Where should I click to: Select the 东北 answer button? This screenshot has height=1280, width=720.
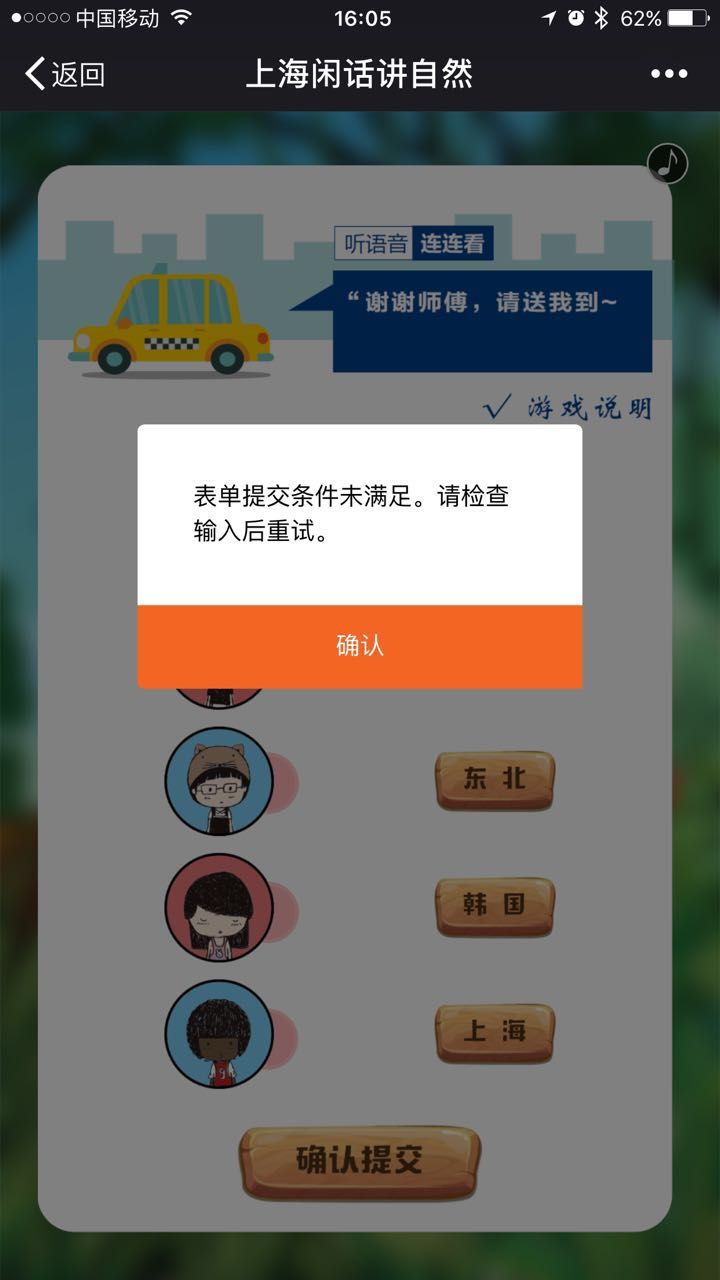tap(495, 781)
